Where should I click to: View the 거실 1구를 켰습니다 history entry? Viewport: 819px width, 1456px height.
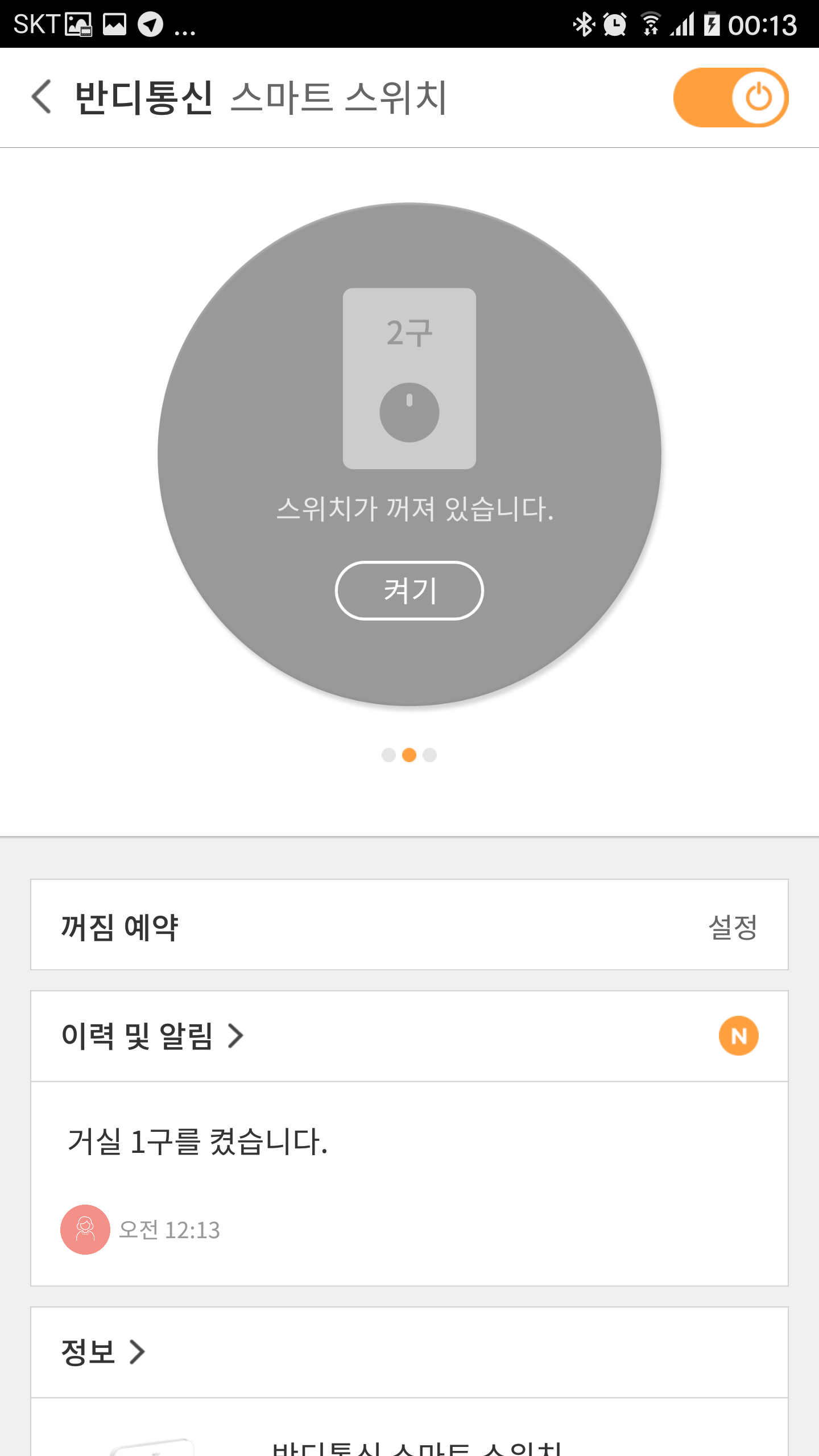(x=198, y=1141)
